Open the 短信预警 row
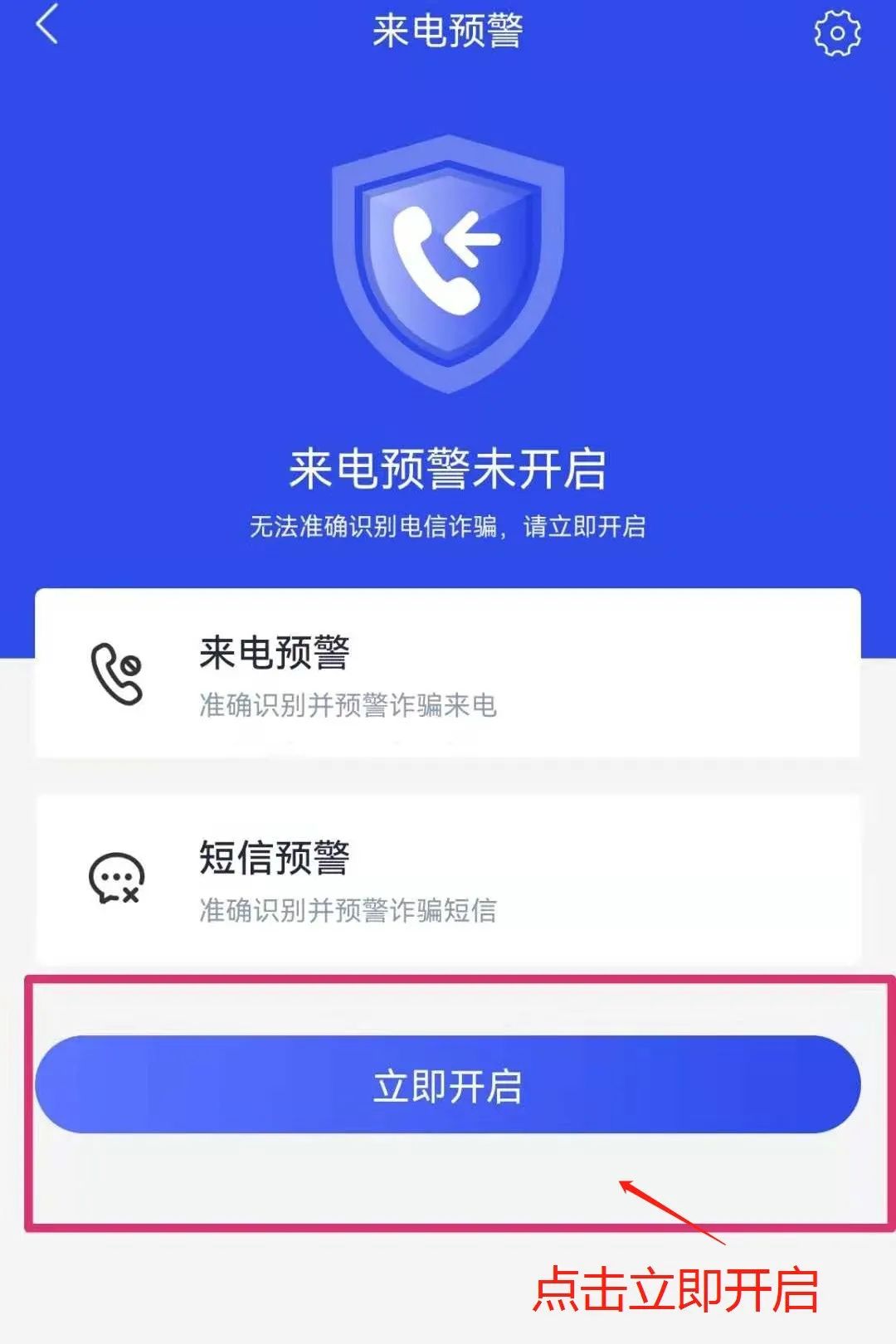Viewport: 896px width, 1344px height. point(448,879)
